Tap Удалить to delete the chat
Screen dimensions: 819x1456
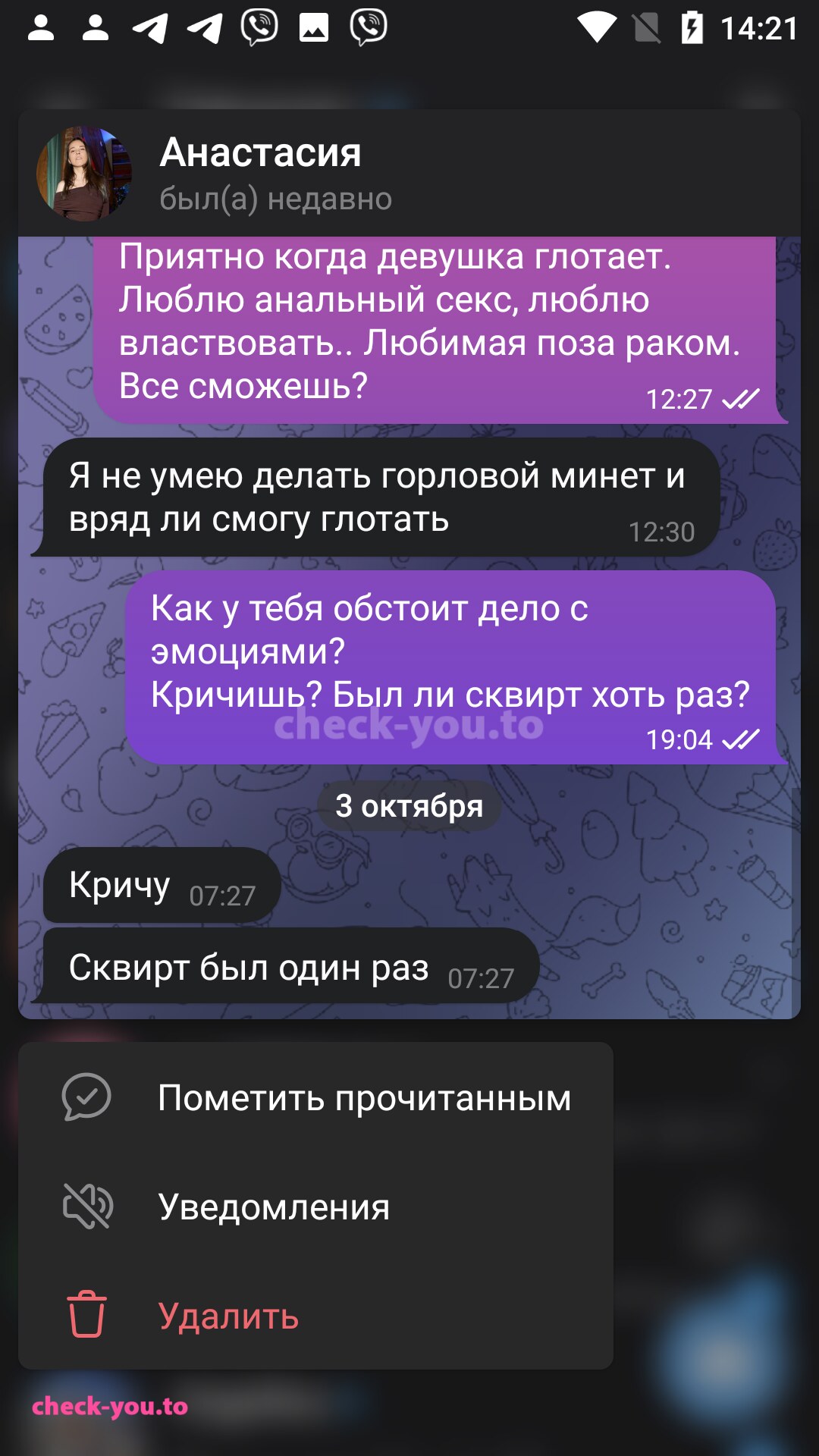pyautogui.click(x=315, y=1316)
